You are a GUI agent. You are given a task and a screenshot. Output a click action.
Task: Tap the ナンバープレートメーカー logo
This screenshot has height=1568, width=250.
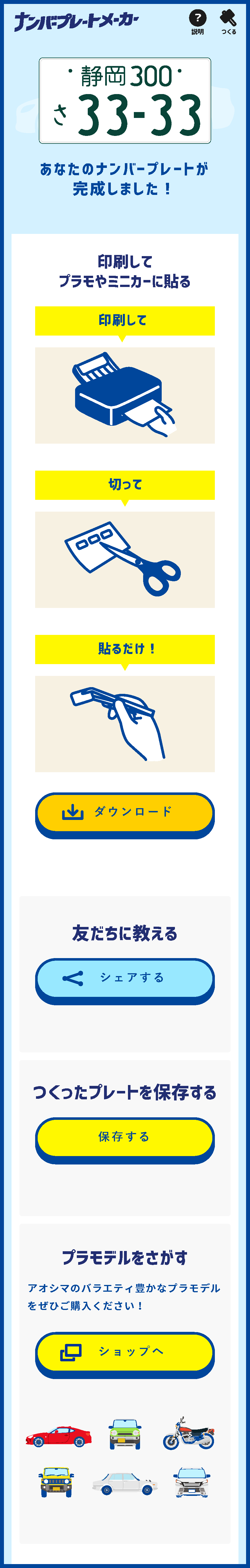pos(76,22)
